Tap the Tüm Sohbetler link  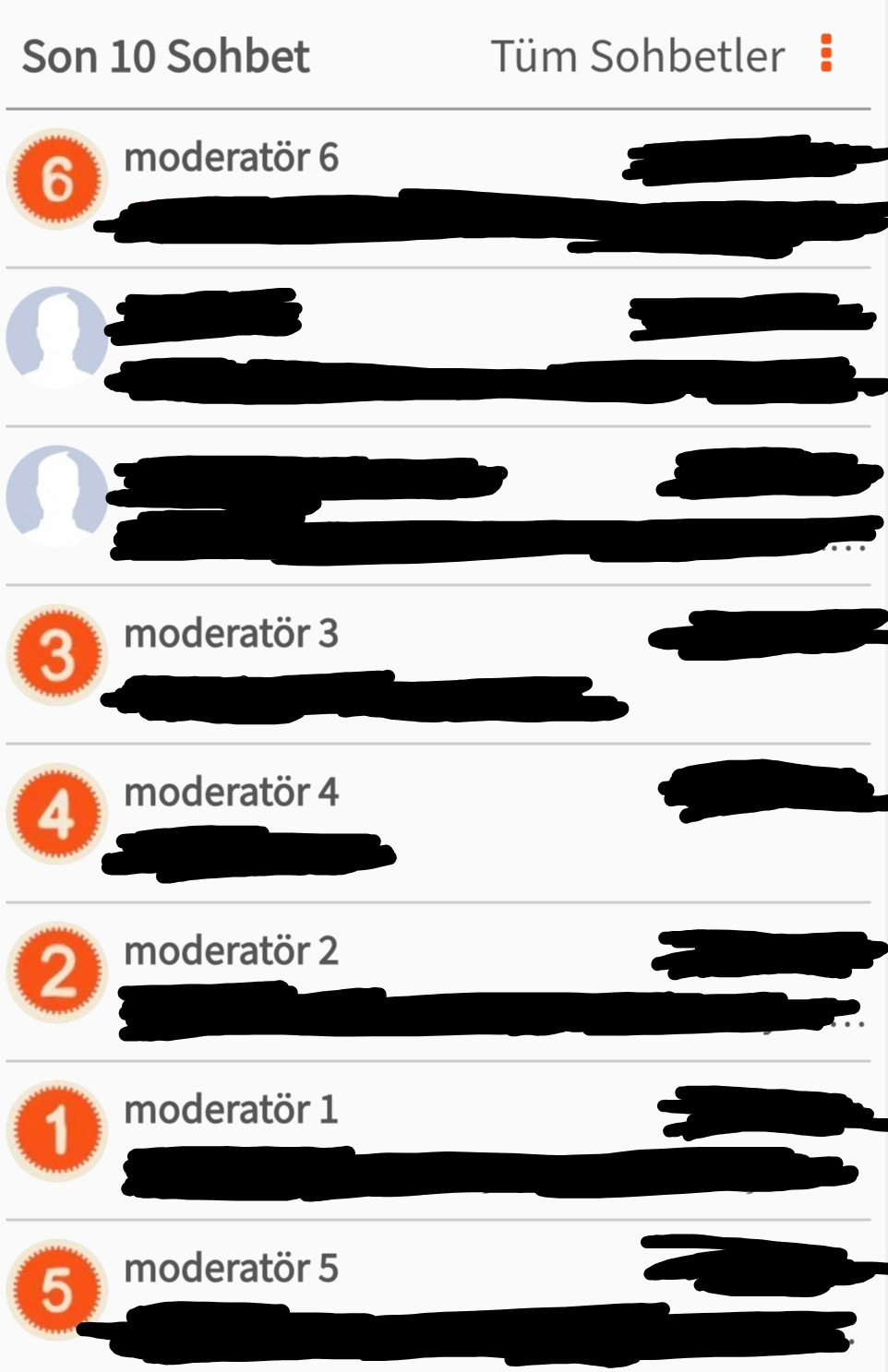[x=637, y=56]
